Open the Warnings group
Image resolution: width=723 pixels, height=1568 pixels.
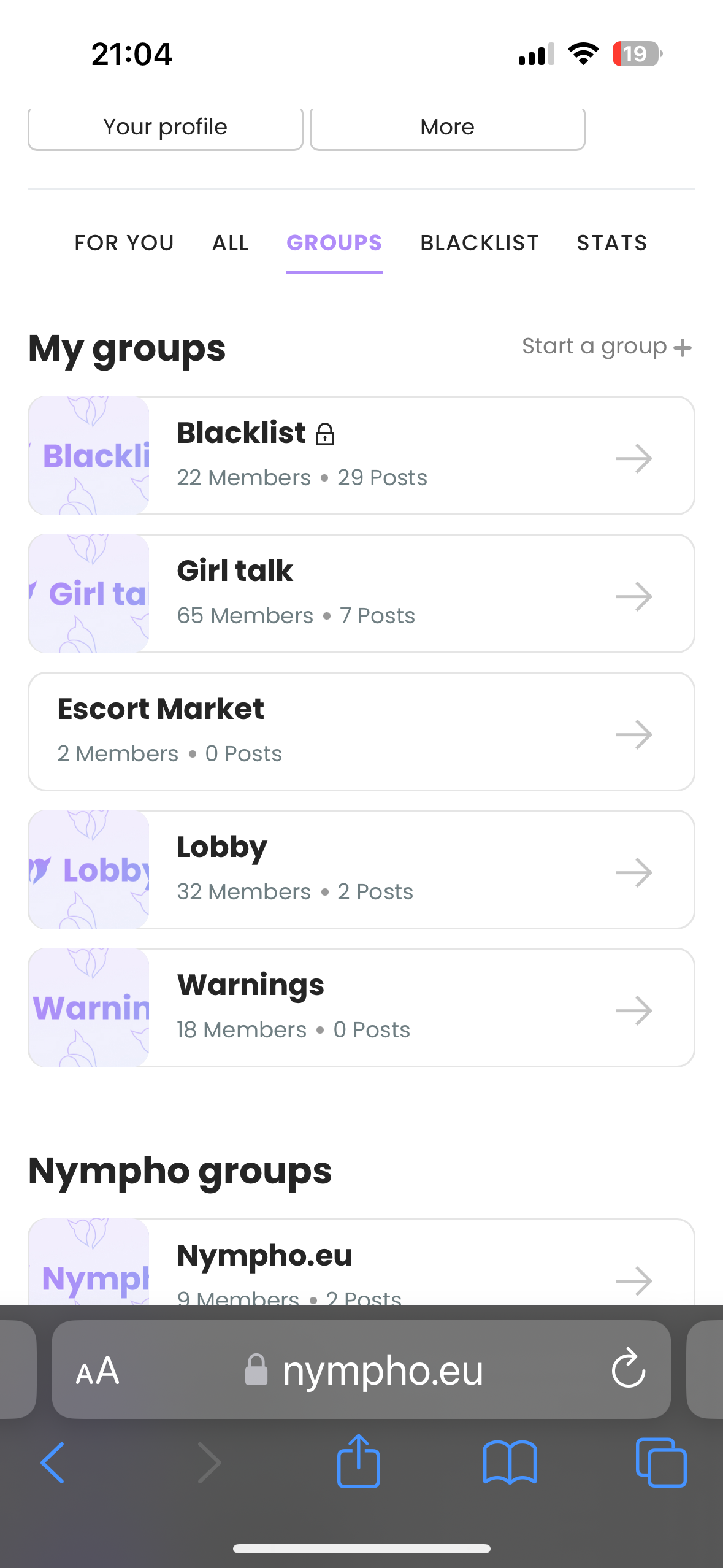pos(361,1007)
